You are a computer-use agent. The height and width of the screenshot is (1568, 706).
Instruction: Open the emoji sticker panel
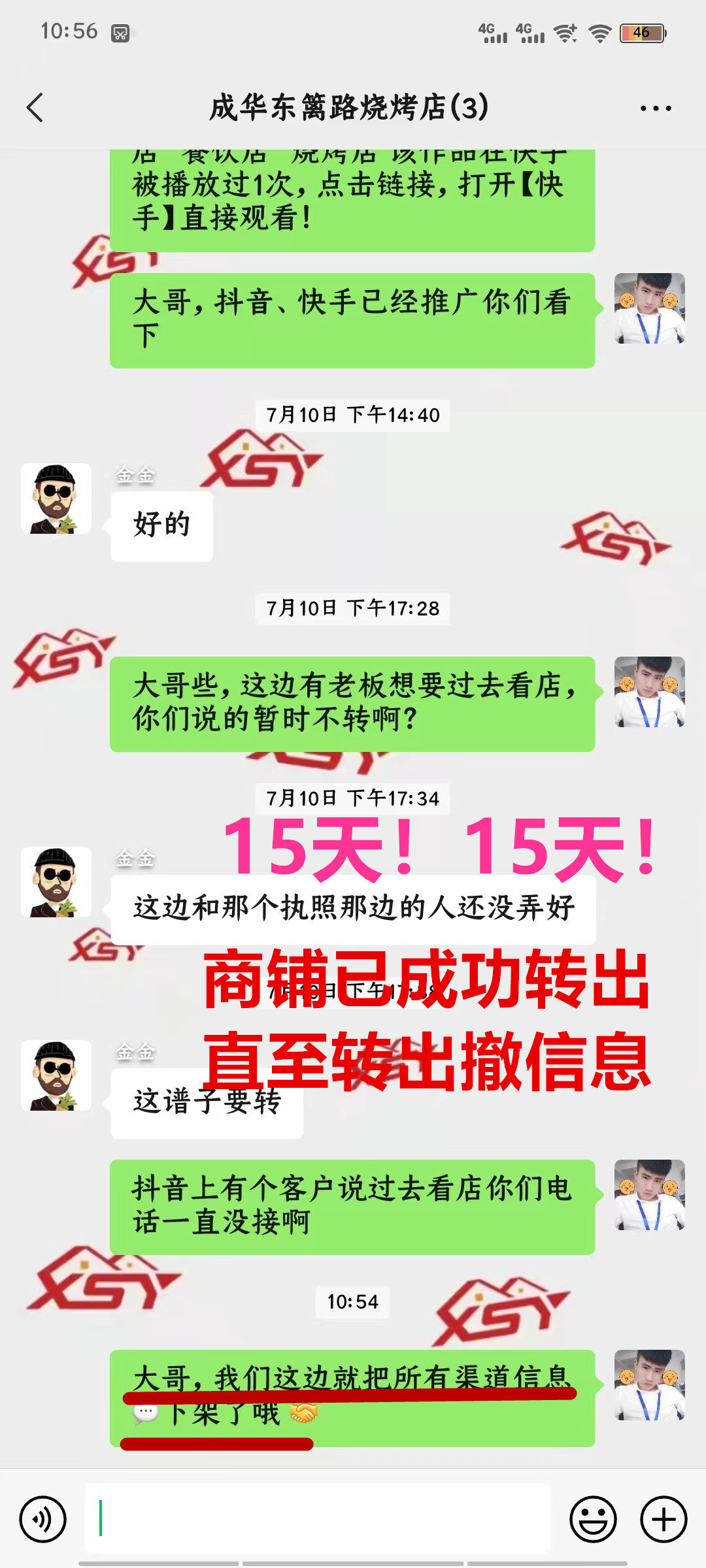pos(593,1519)
